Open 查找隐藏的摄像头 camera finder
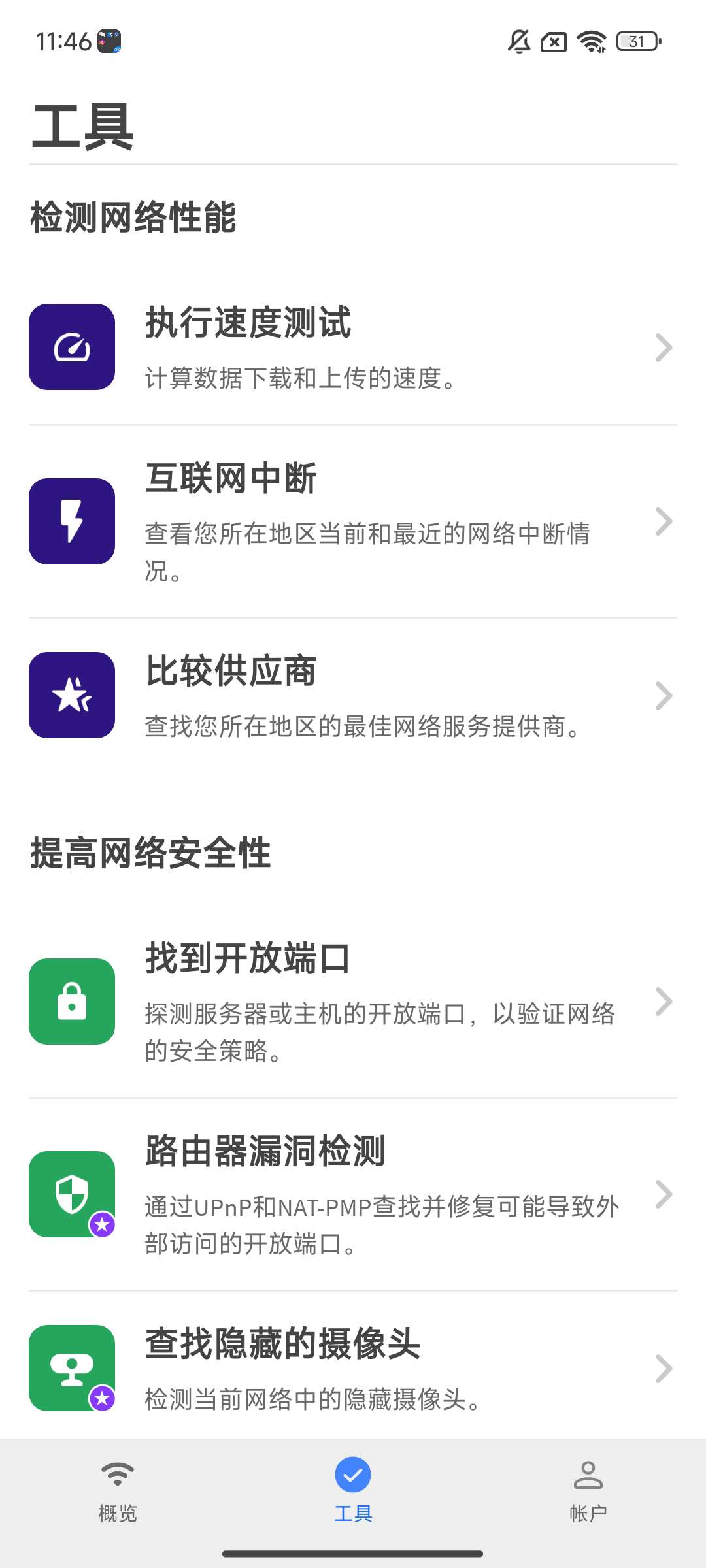The width and height of the screenshot is (706, 1568). tap(353, 1368)
